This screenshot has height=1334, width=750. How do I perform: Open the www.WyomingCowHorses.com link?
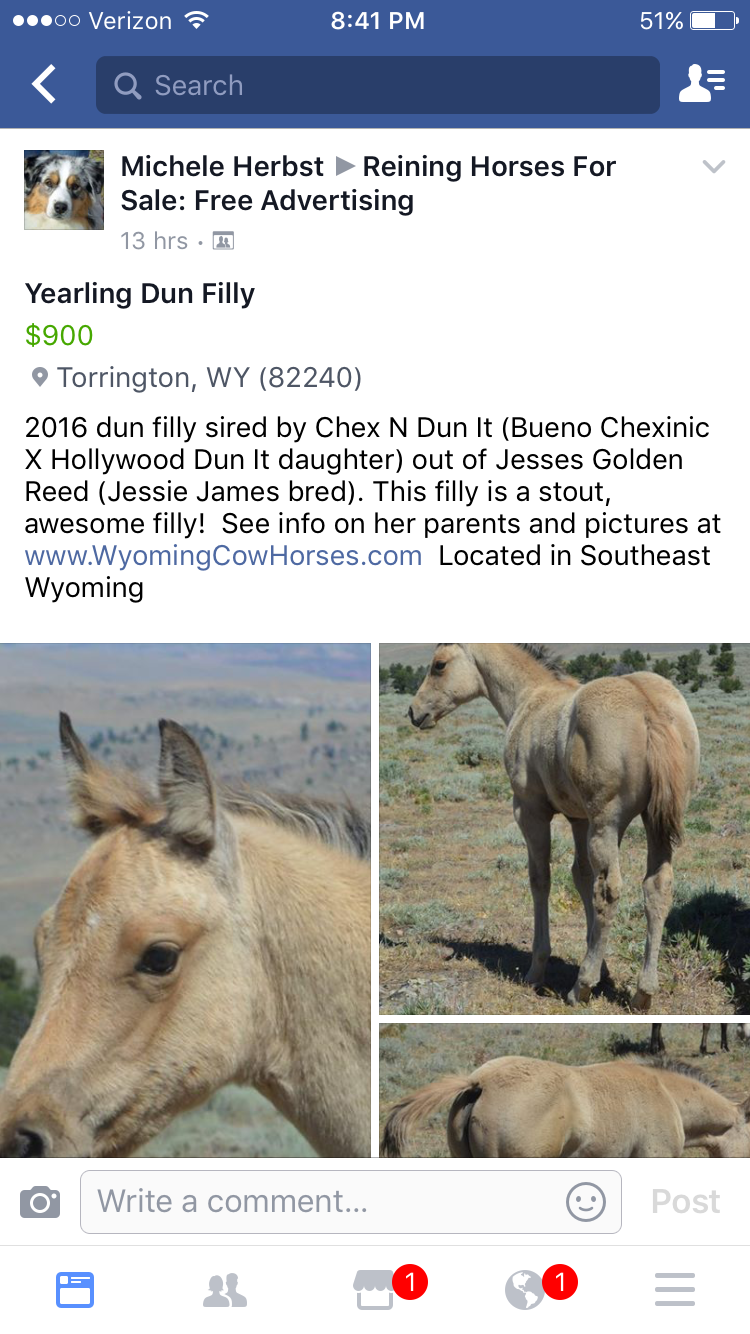[223, 556]
